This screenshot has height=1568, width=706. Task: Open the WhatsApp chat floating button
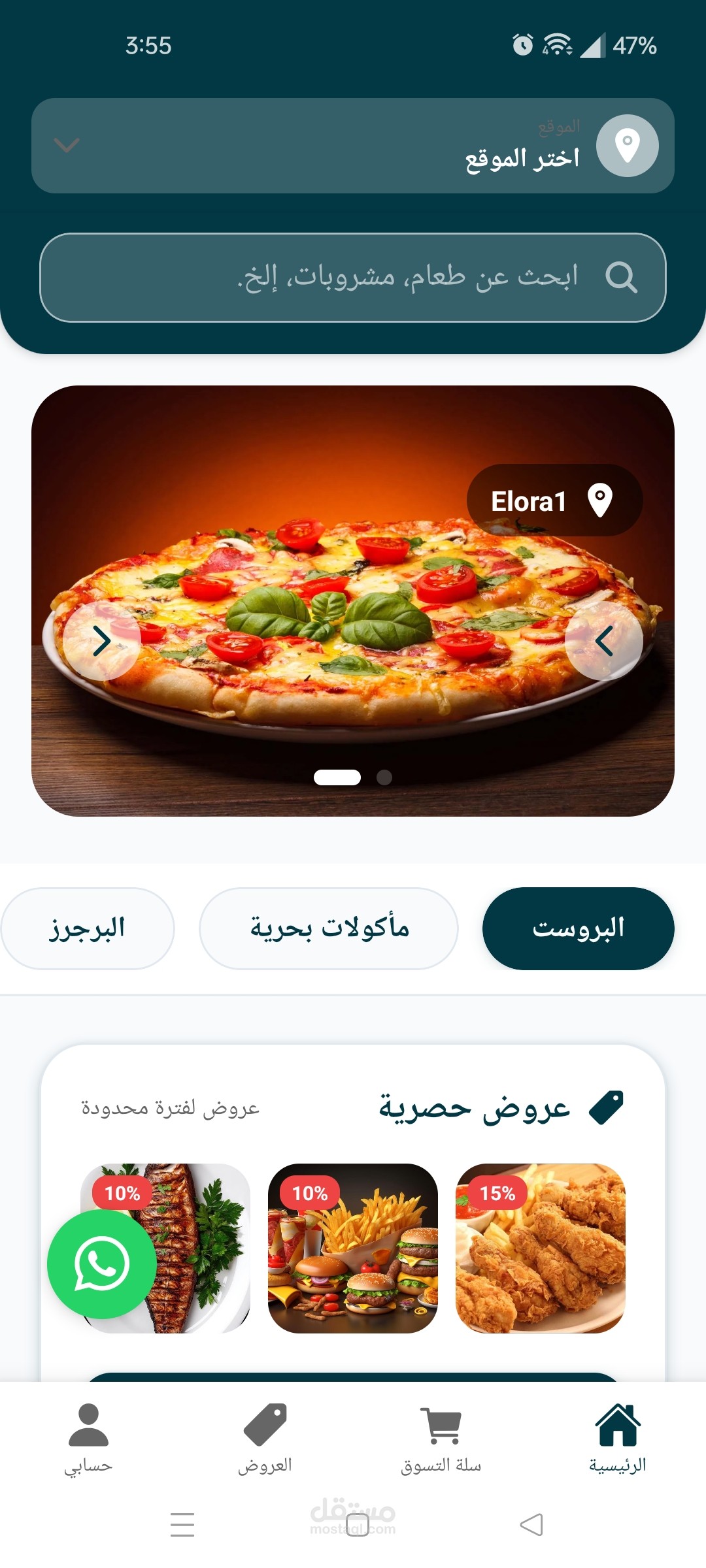click(102, 1264)
